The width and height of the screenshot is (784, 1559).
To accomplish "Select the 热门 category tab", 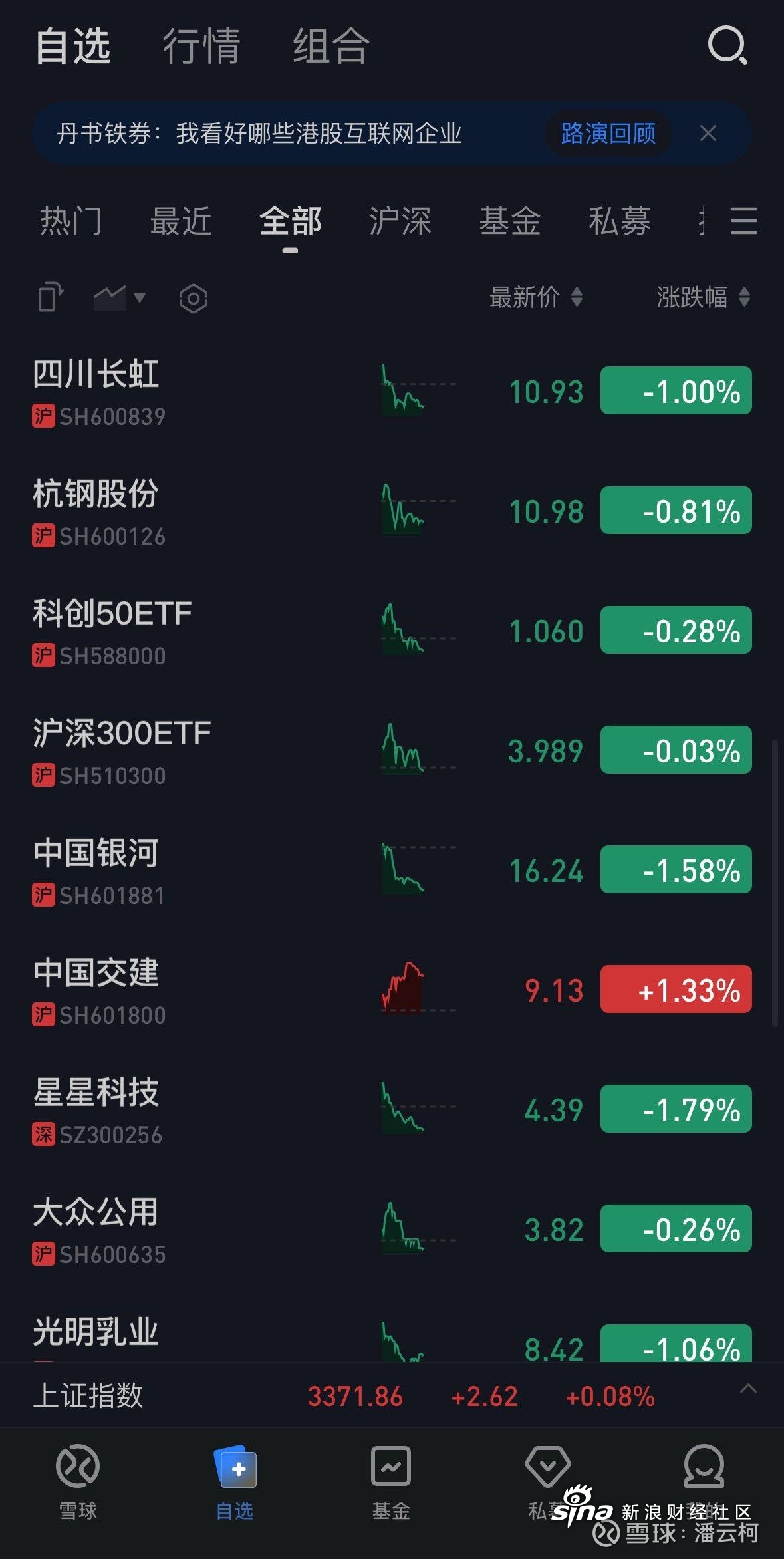I will [x=70, y=221].
